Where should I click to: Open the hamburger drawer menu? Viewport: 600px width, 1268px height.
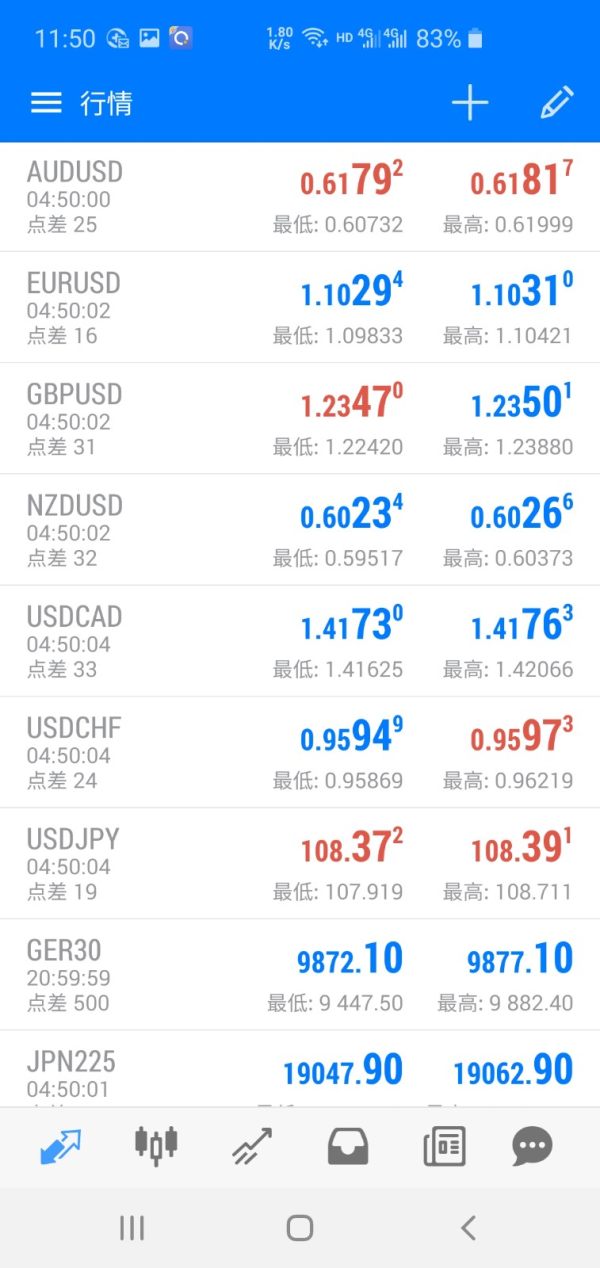(x=46, y=103)
